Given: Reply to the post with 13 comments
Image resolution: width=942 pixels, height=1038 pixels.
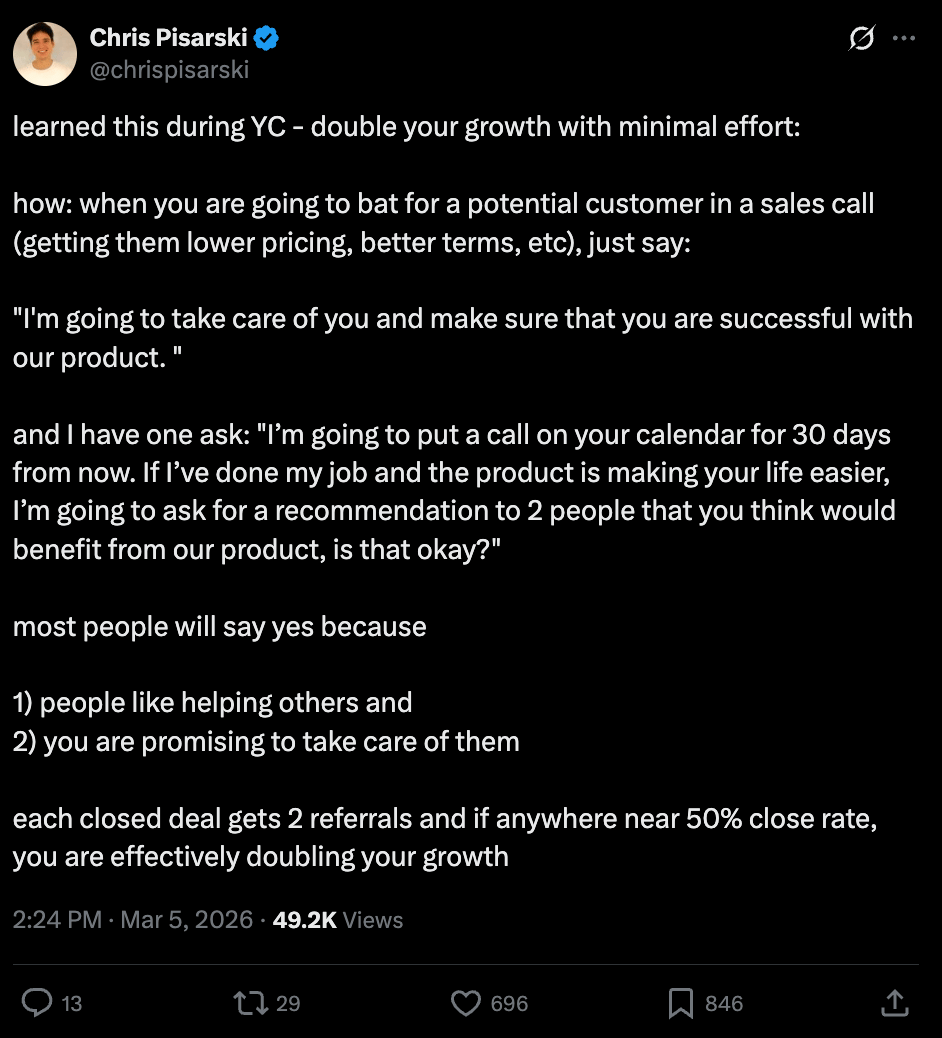Looking at the screenshot, I should (38, 1003).
